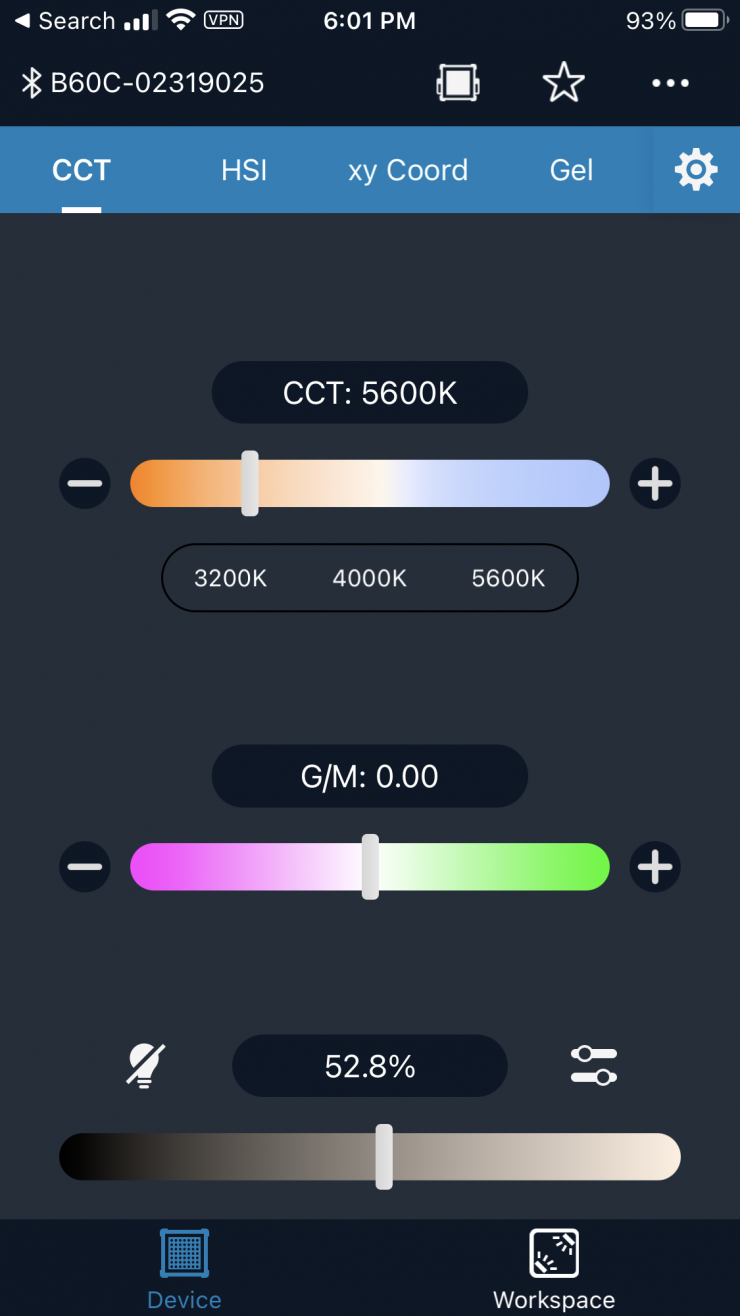This screenshot has width=740, height=1316.
Task: Tap the brightness intensity slider
Action: (x=370, y=1157)
